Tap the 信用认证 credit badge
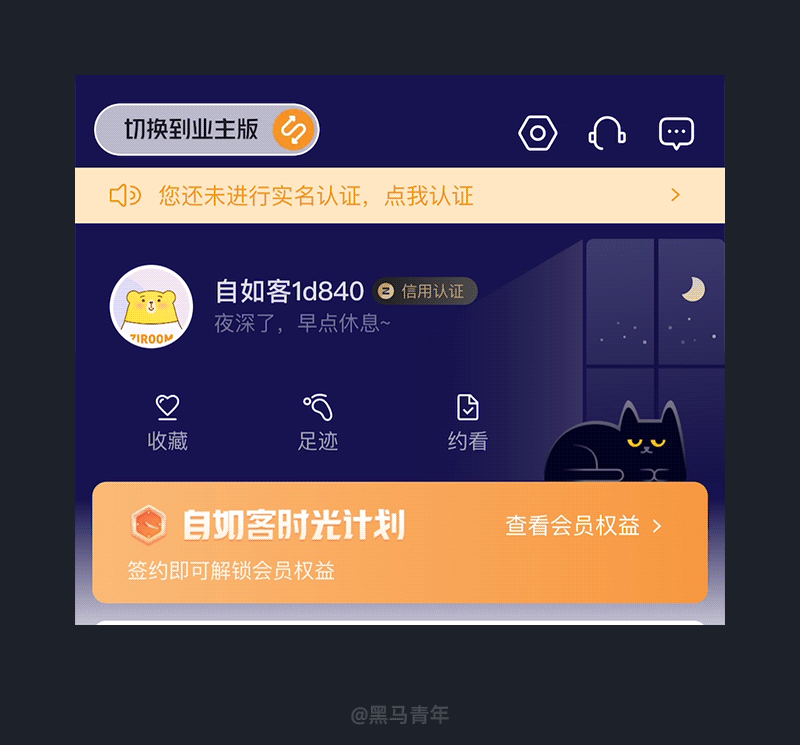The width and height of the screenshot is (800, 745). point(425,291)
